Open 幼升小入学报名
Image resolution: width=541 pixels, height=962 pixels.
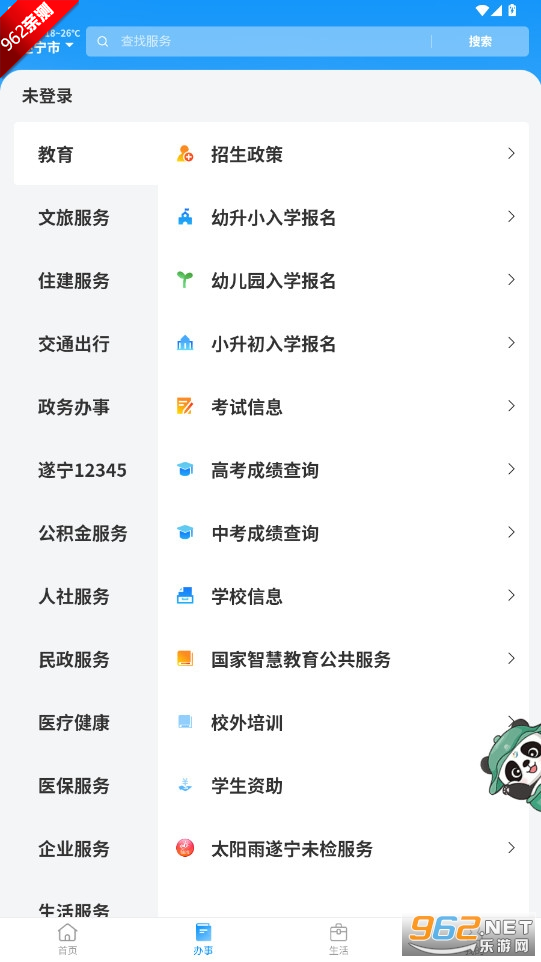(343, 217)
